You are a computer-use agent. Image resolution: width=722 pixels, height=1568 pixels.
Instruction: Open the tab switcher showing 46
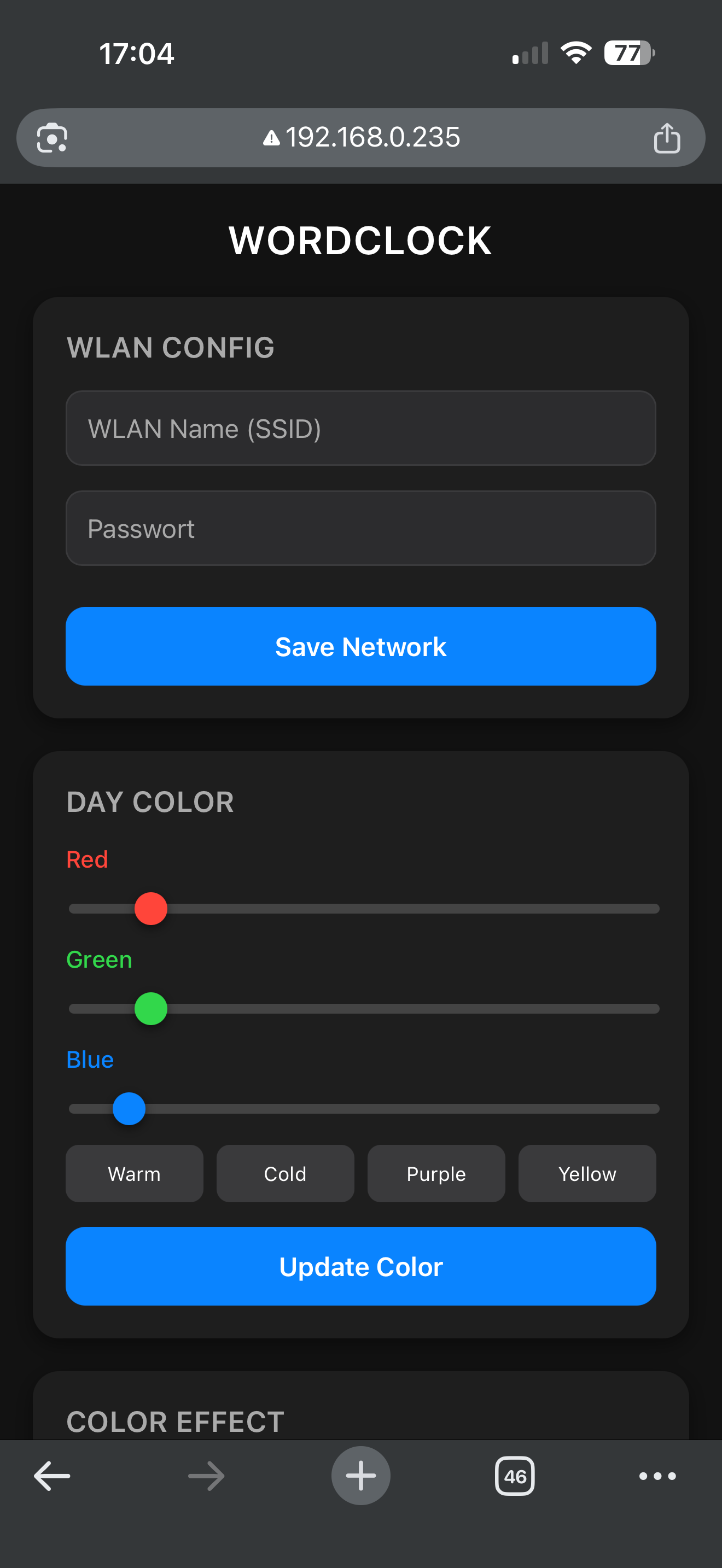click(x=514, y=1476)
